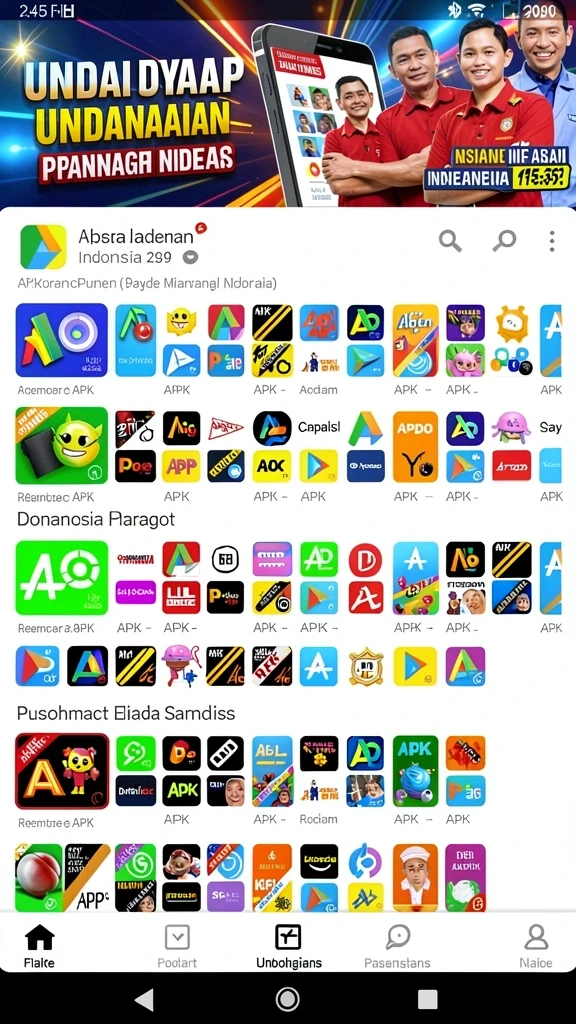Open the Podart tab
Image resolution: width=576 pixels, height=1024 pixels.
[177, 946]
